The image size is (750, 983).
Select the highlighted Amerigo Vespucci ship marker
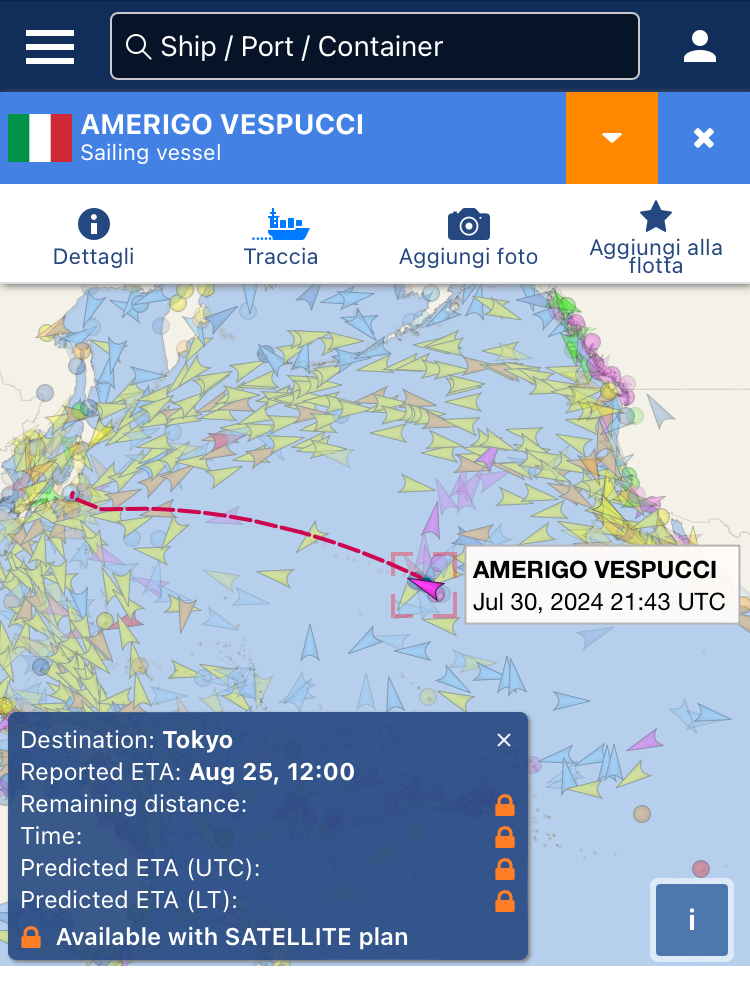(427, 587)
